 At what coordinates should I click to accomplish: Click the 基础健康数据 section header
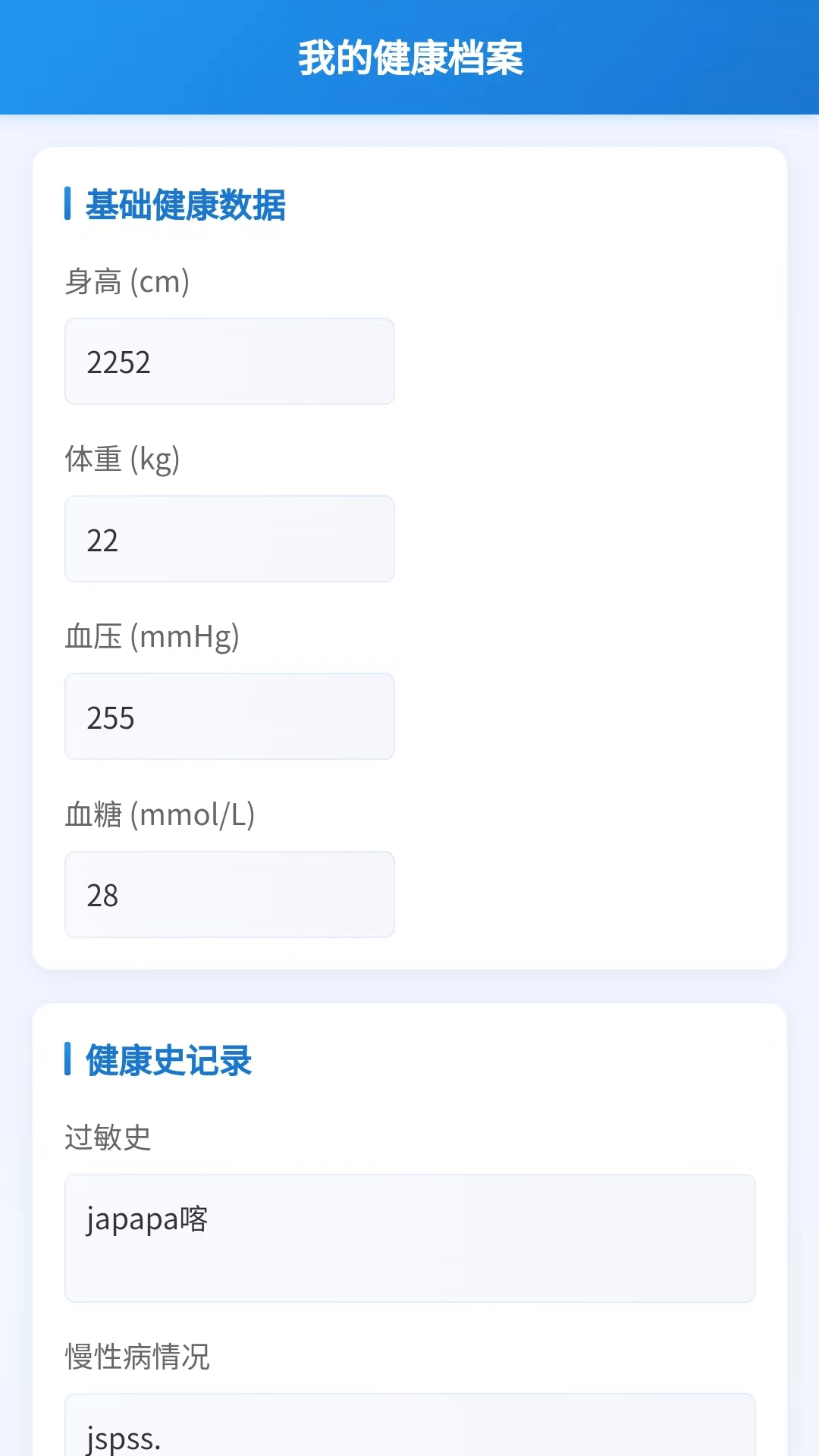[184, 205]
